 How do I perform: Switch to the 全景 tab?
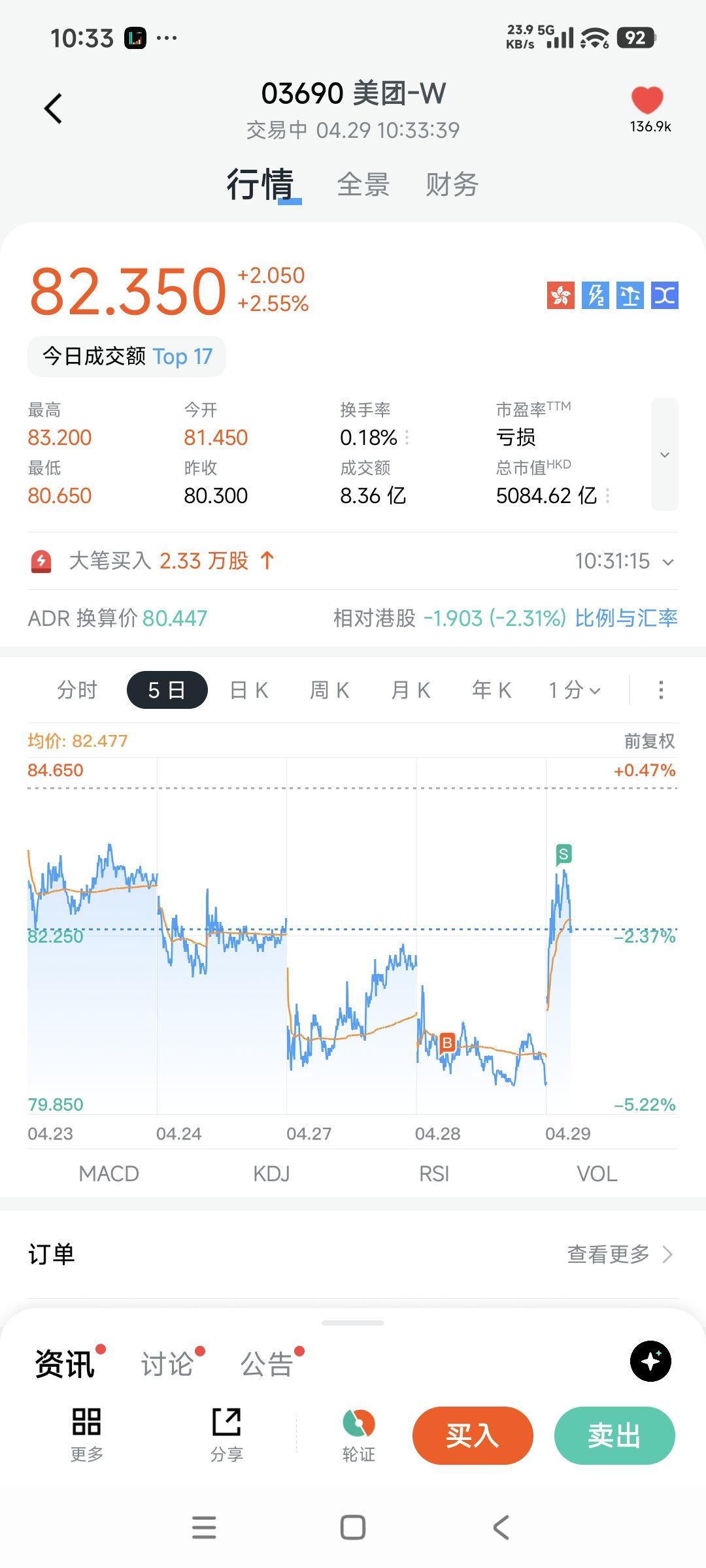click(x=363, y=185)
